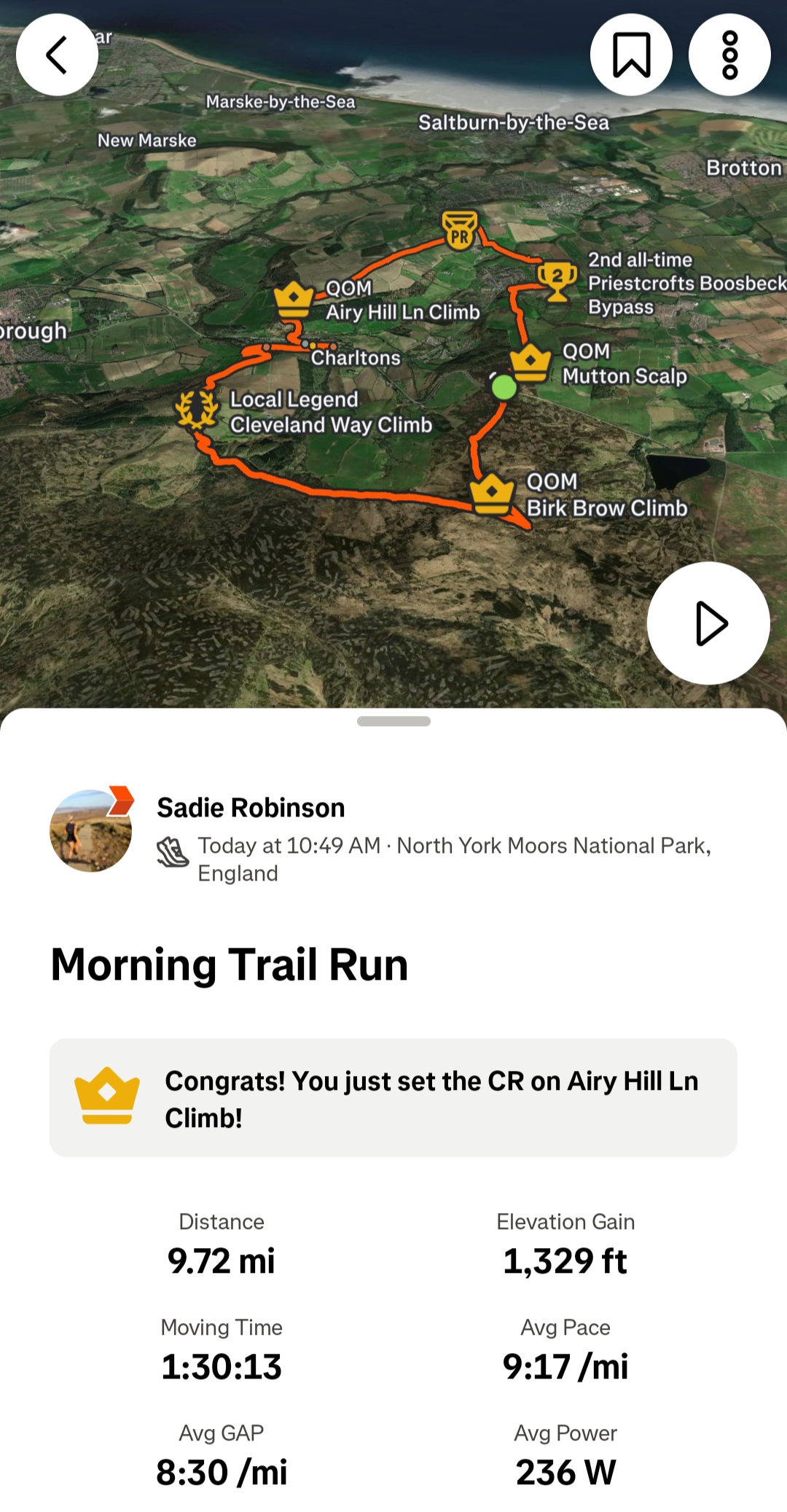Screen dimensions: 787x1512
Task: Open the three-dot overflow menu
Action: (x=729, y=55)
